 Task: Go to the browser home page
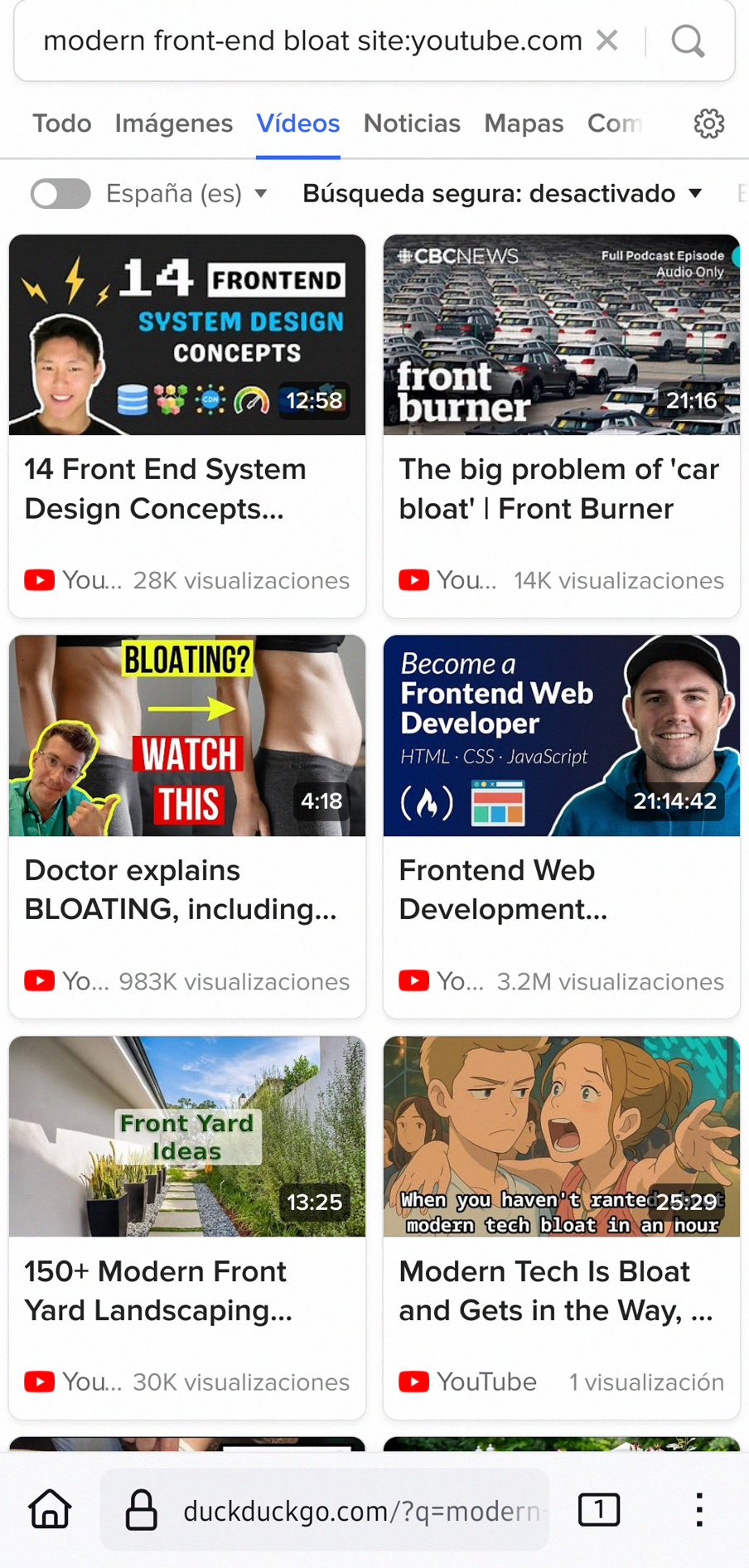click(x=51, y=1509)
